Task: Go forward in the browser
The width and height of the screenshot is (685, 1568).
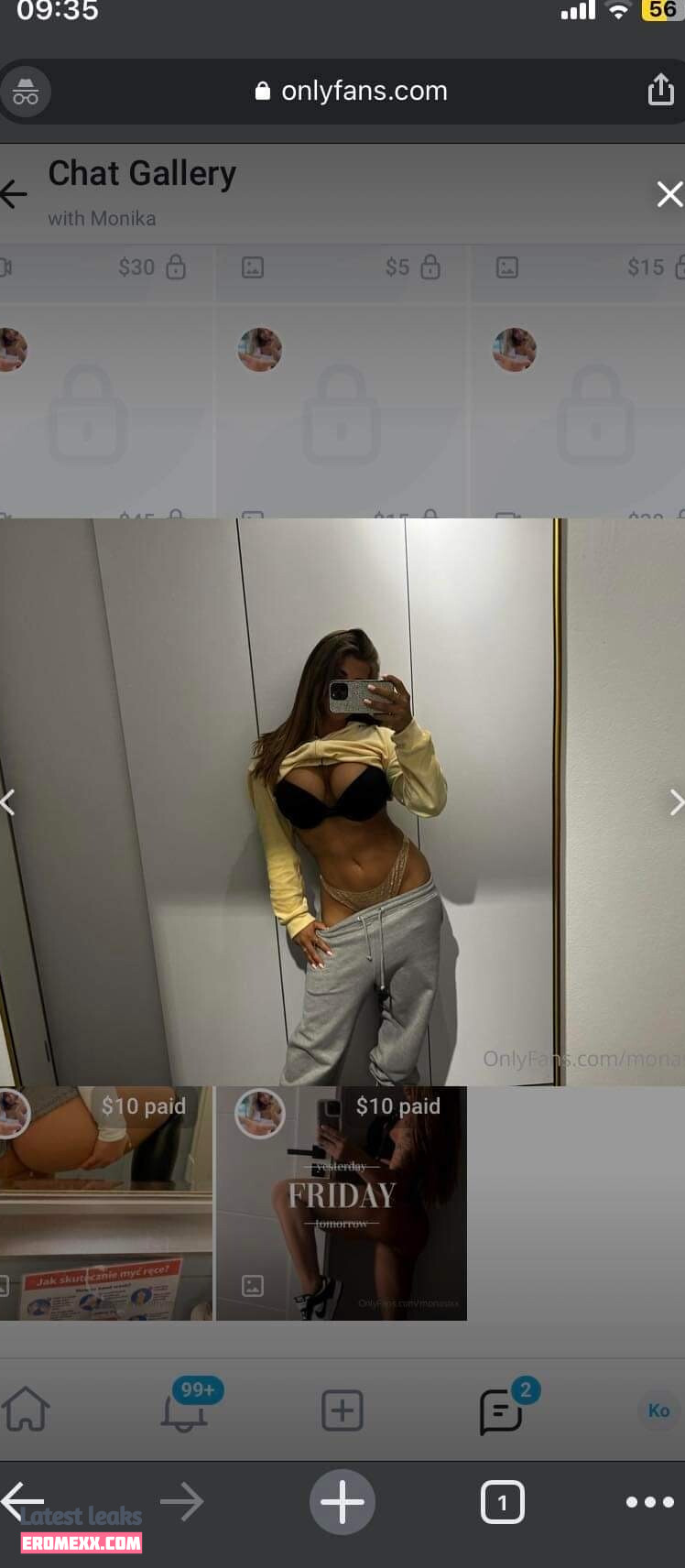Action: tap(181, 1502)
